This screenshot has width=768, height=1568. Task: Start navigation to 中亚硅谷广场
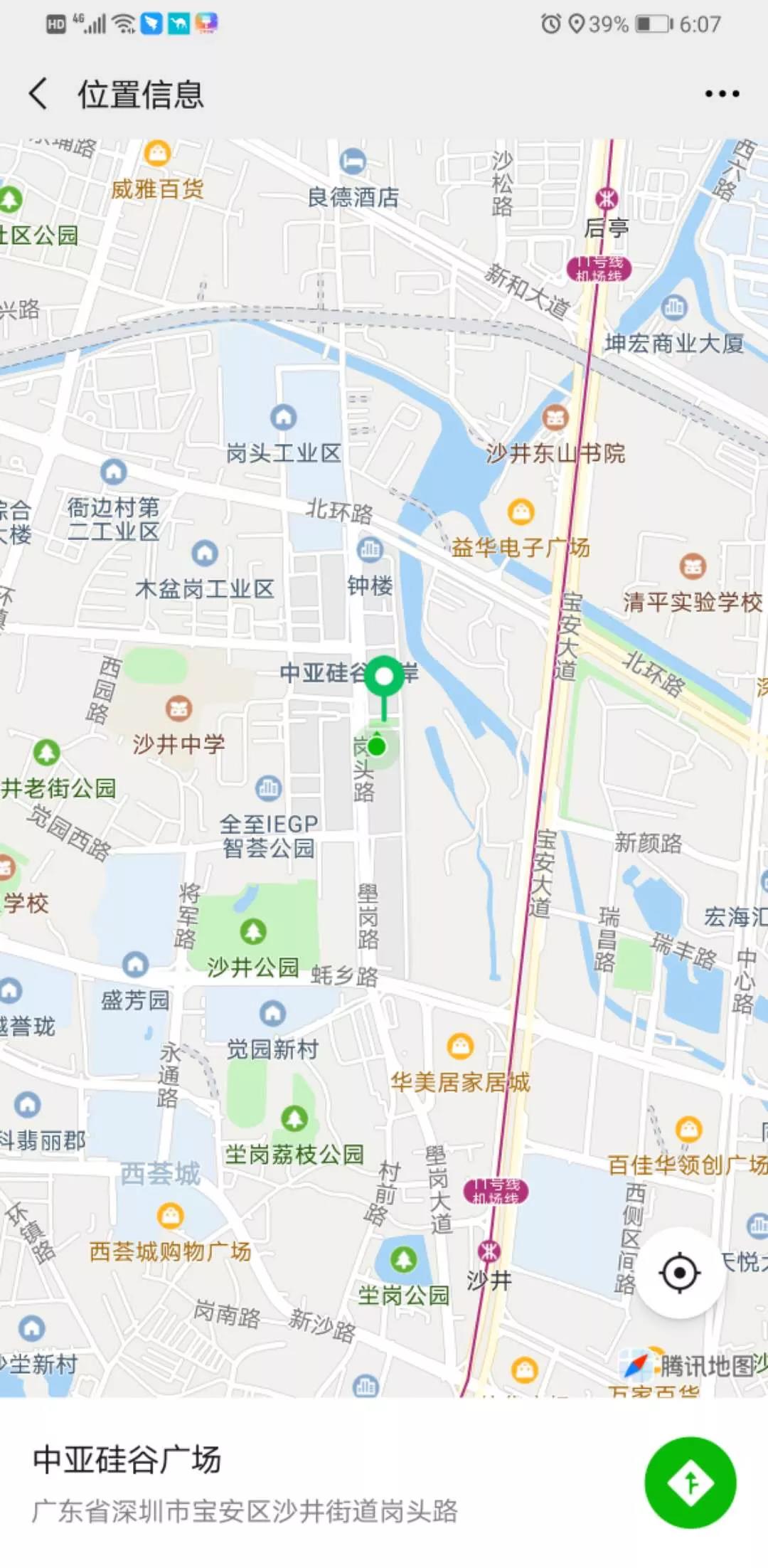(690, 1483)
